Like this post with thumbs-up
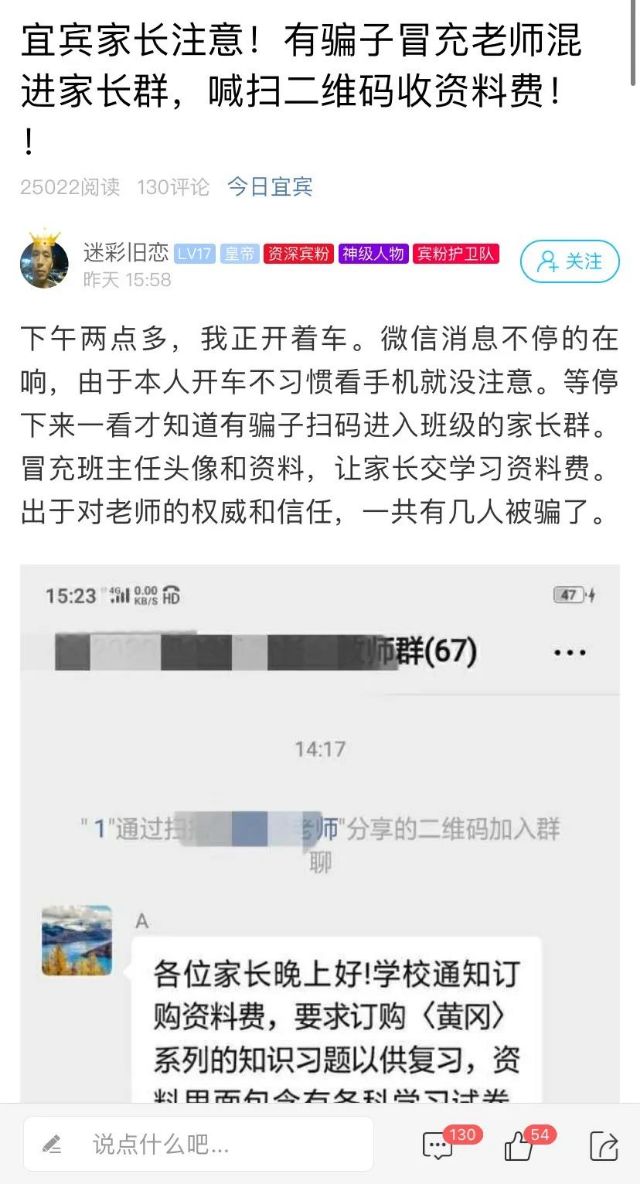This screenshot has width=640, height=1184. tap(519, 1145)
